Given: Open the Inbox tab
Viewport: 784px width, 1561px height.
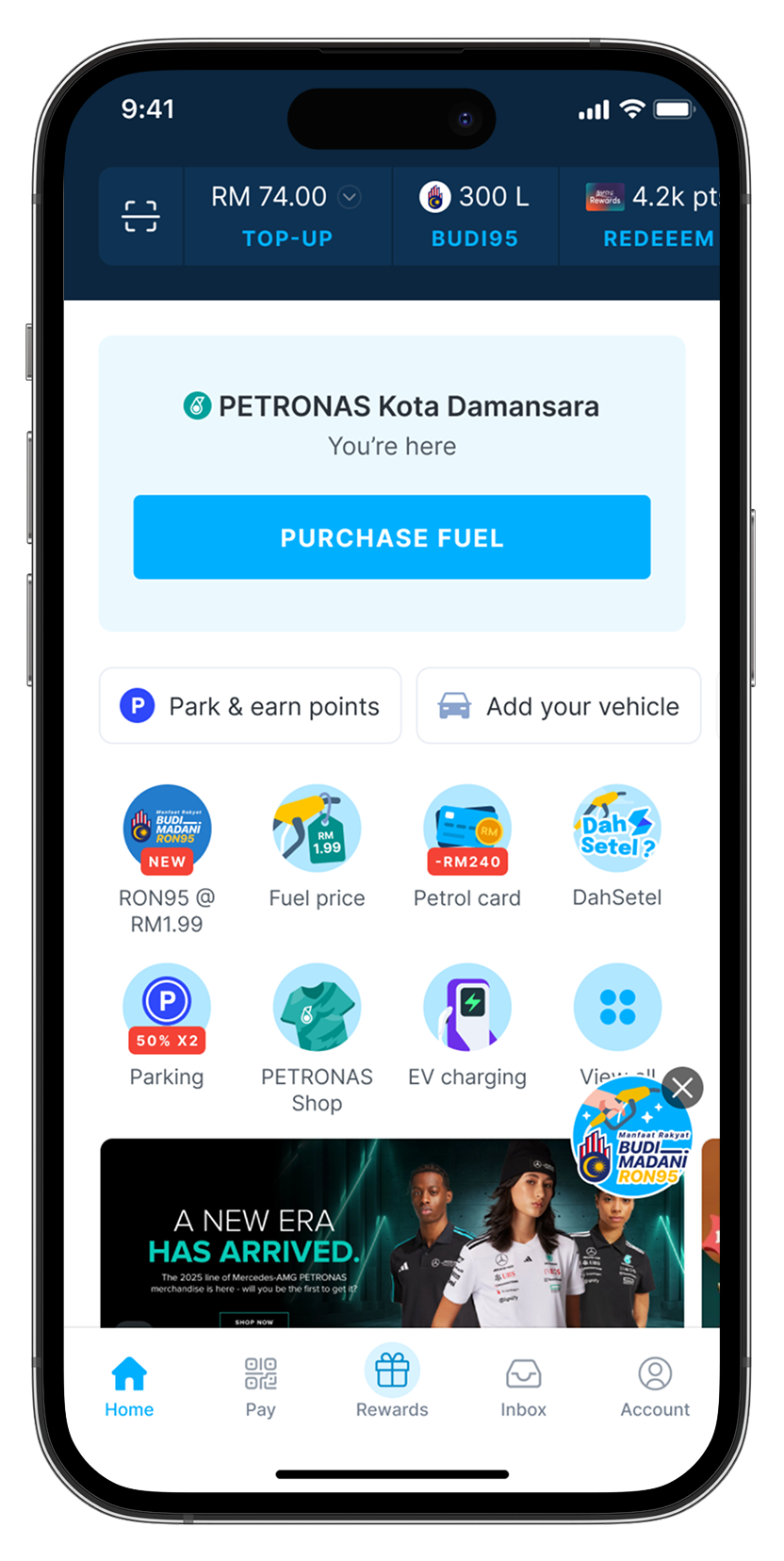Looking at the screenshot, I should (523, 1386).
